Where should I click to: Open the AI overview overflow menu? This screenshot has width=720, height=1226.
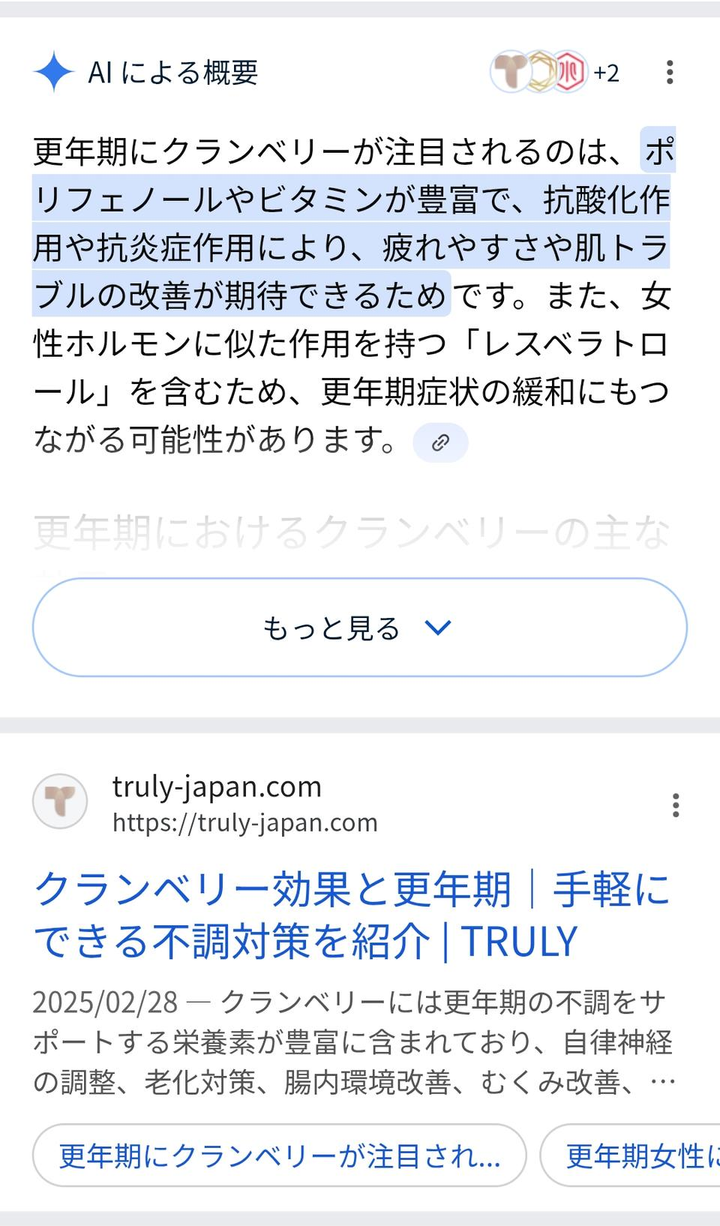click(669, 72)
